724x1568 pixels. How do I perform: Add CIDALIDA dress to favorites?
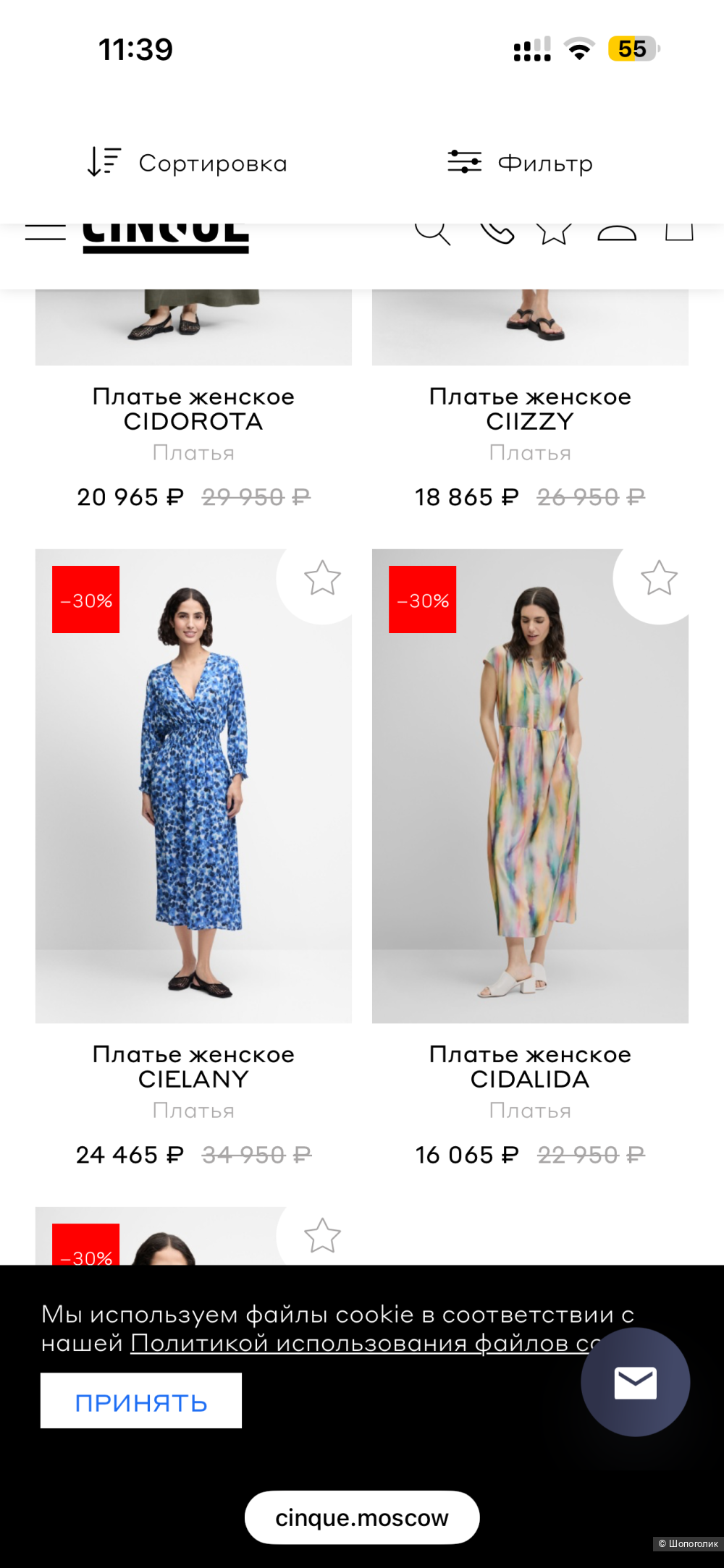(x=659, y=579)
